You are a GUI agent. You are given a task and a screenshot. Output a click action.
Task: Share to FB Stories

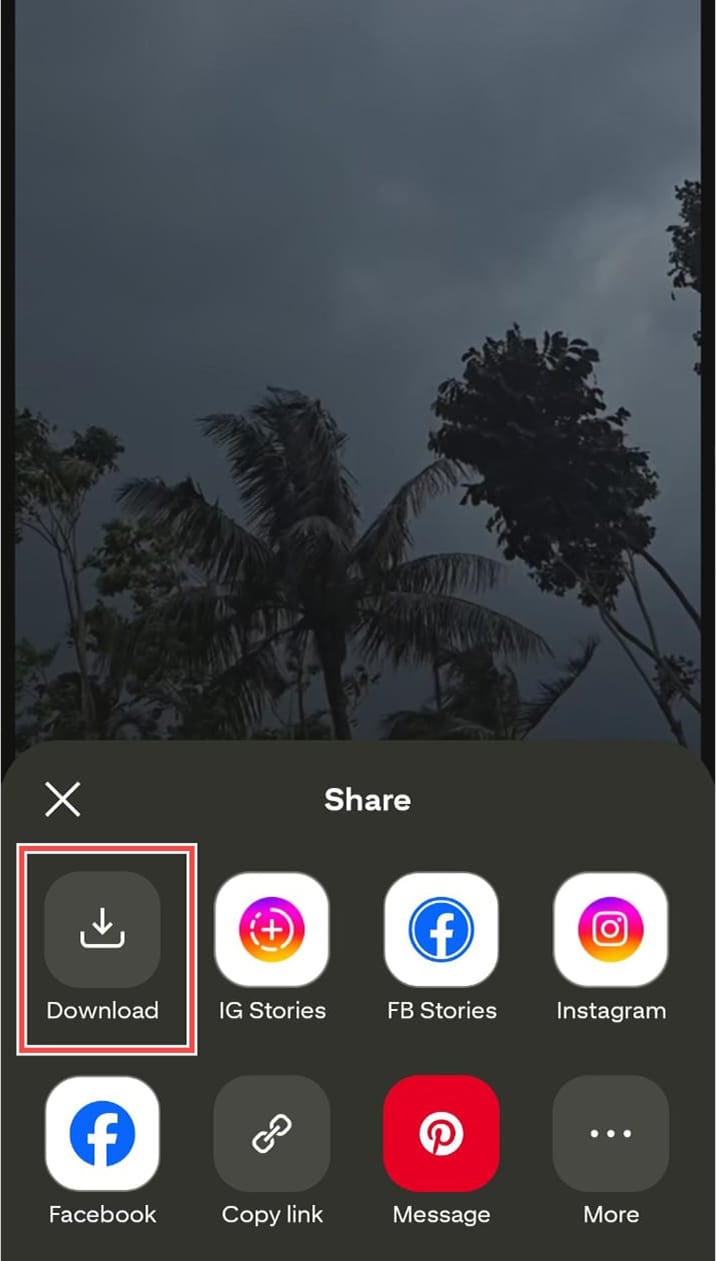click(441, 930)
